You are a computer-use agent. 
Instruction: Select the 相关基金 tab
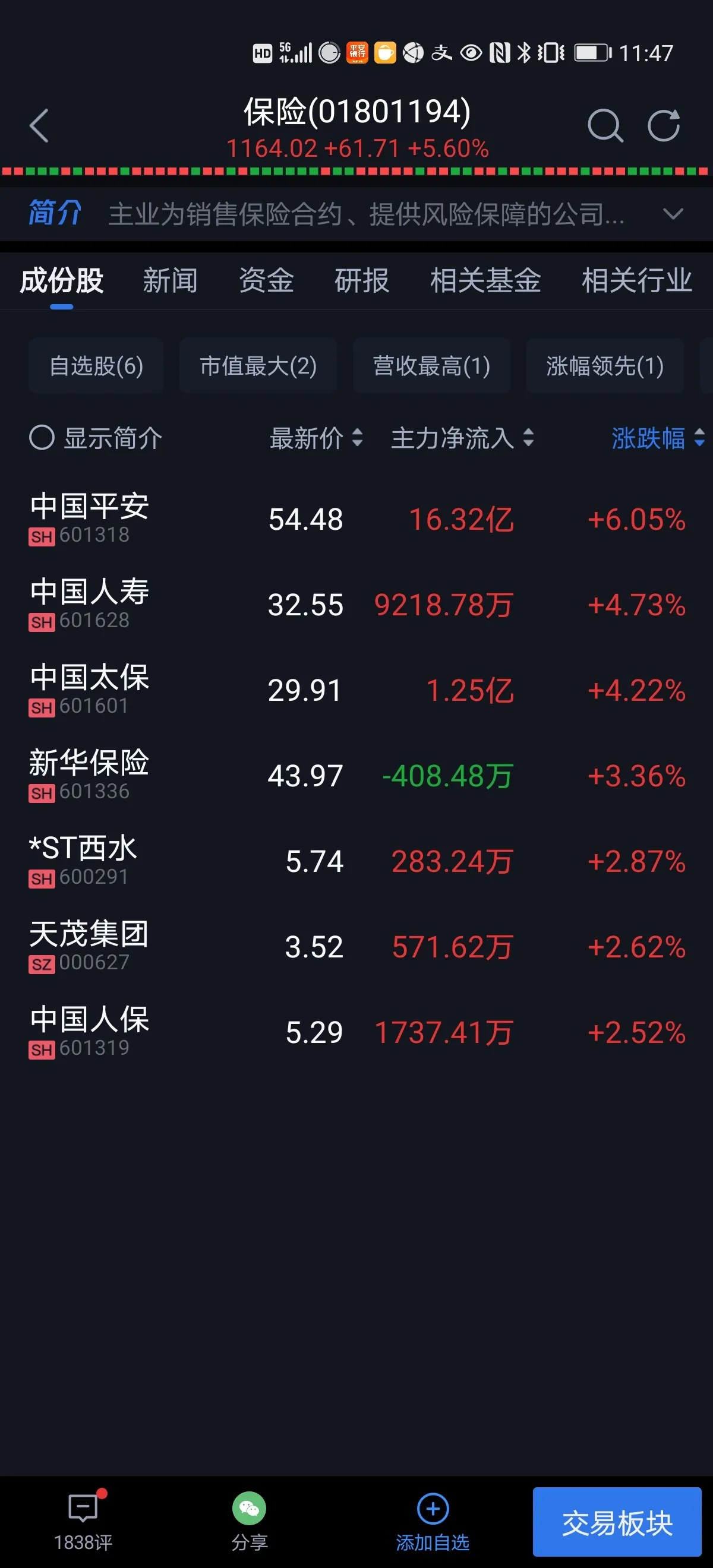pyautogui.click(x=485, y=280)
